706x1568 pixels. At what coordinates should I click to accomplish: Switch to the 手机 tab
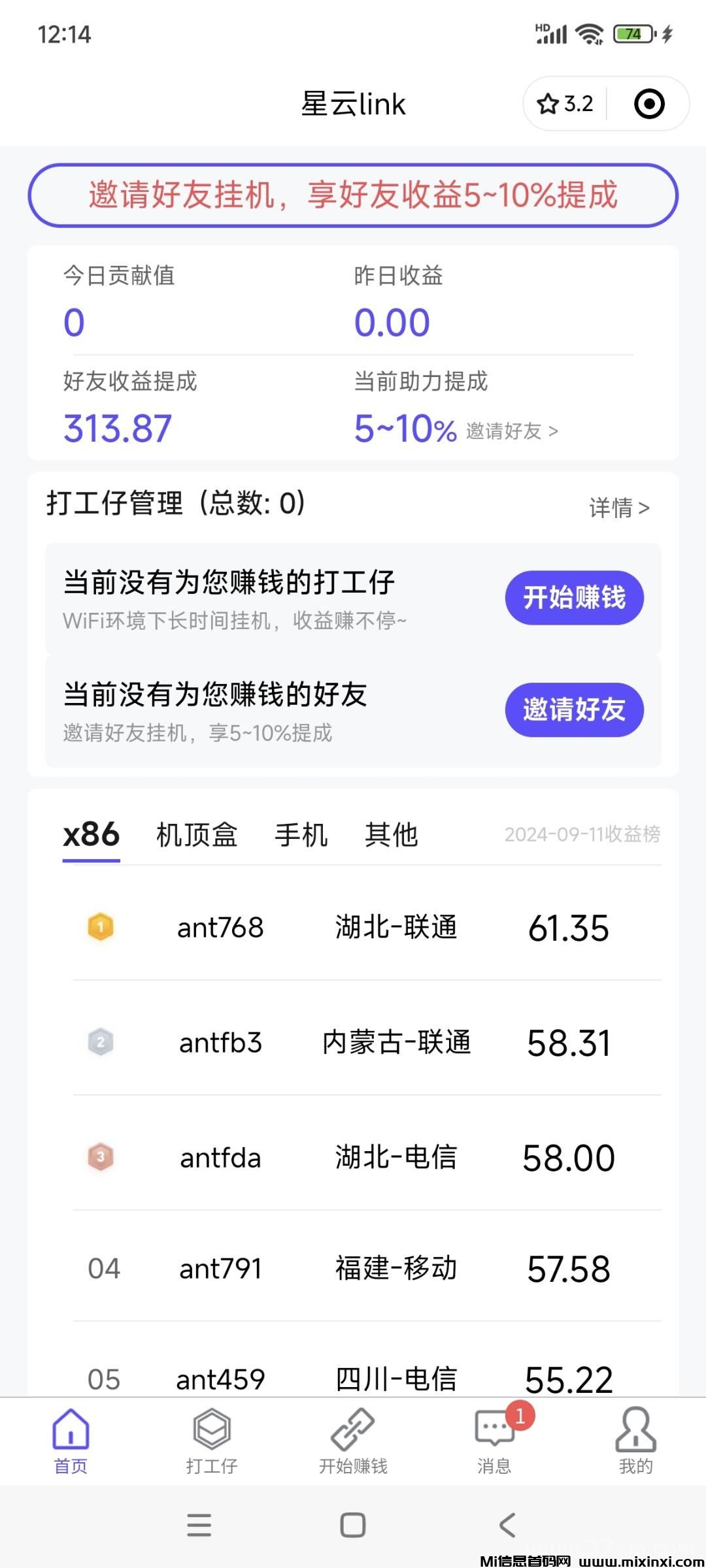click(301, 834)
